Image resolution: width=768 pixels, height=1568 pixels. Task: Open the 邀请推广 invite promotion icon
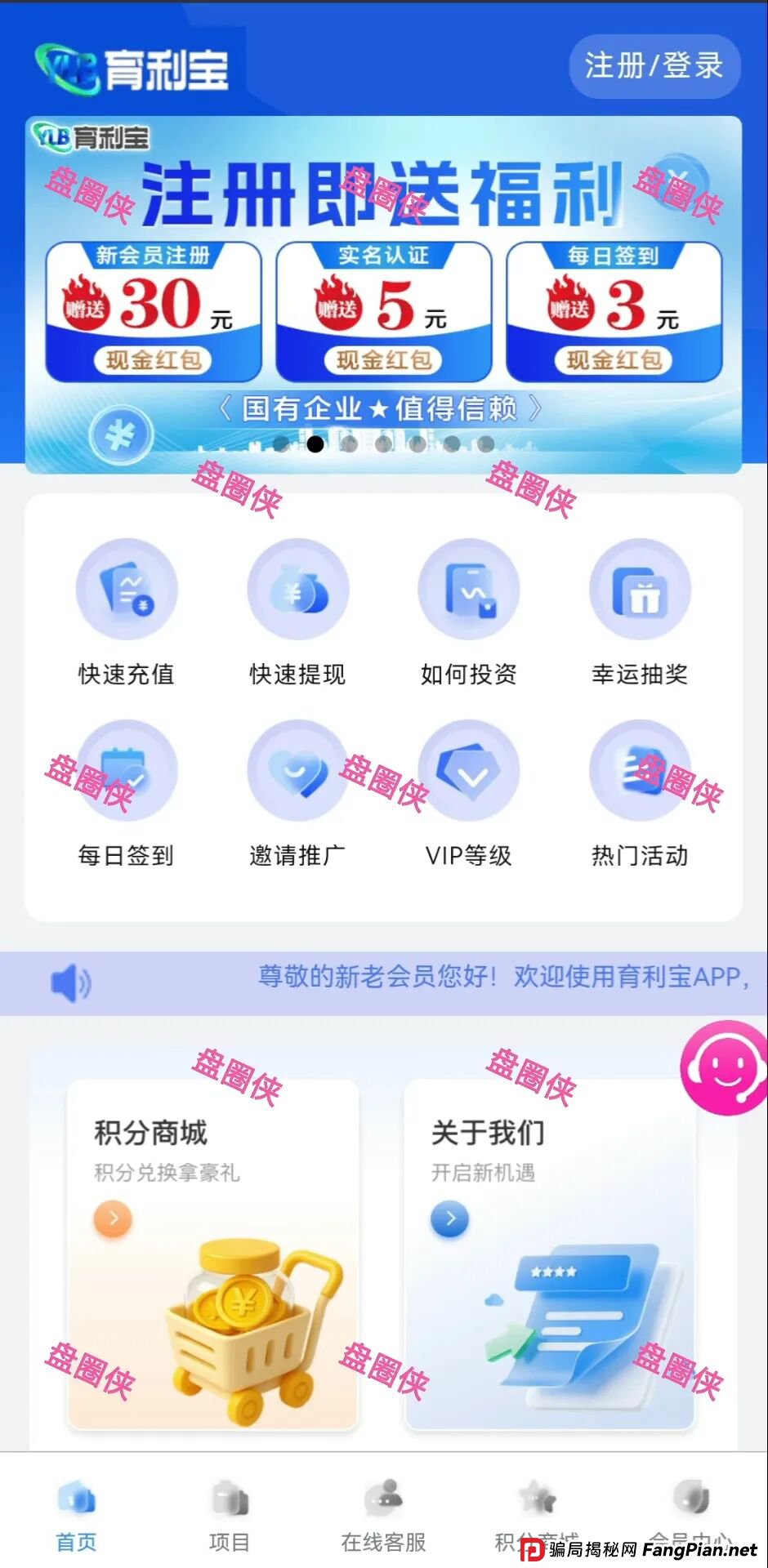click(x=297, y=771)
